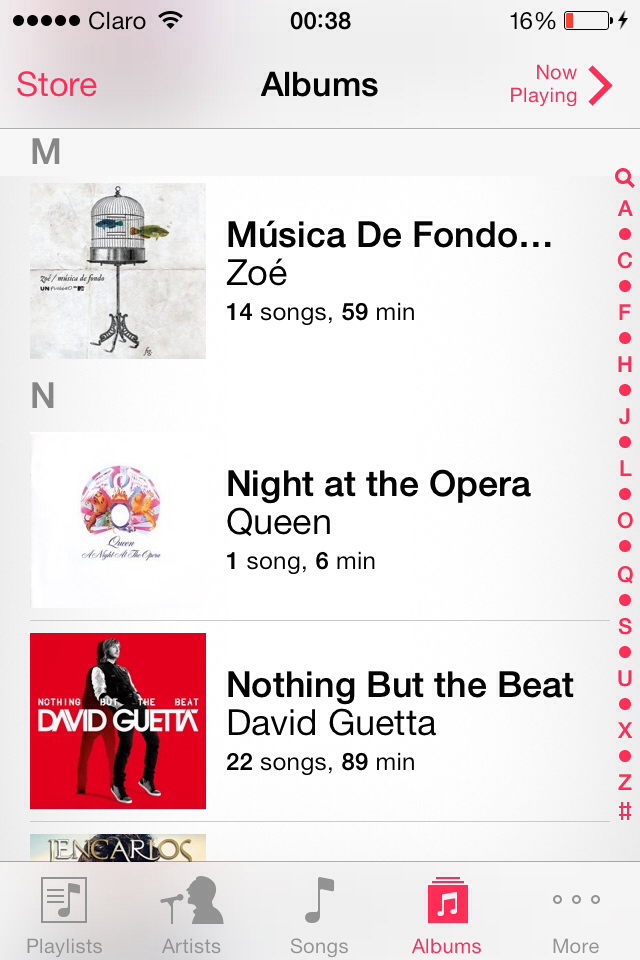Jump to letter L in index
Image resolution: width=640 pixels, height=960 pixels.
point(625,468)
